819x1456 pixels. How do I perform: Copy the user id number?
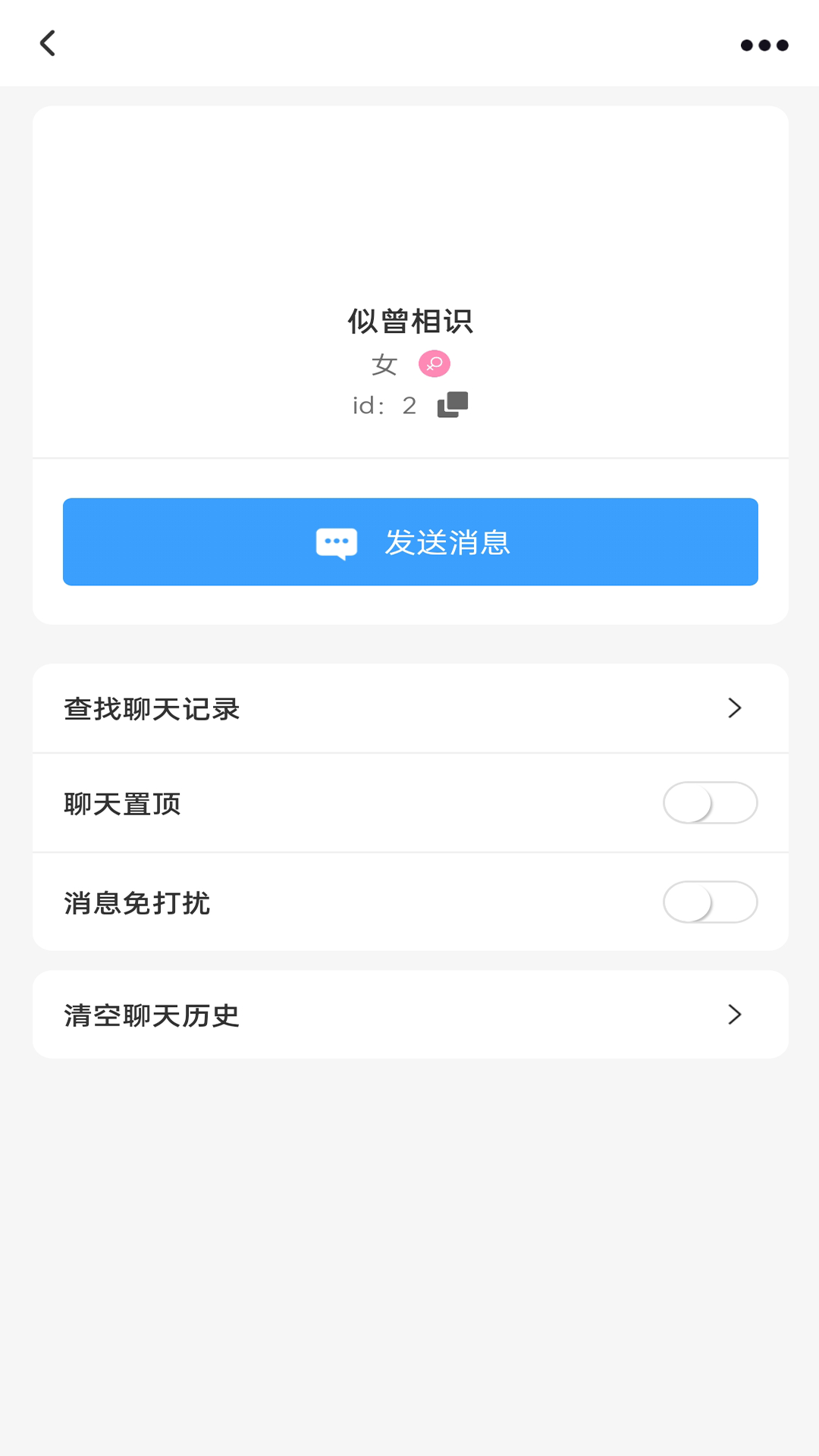[453, 405]
